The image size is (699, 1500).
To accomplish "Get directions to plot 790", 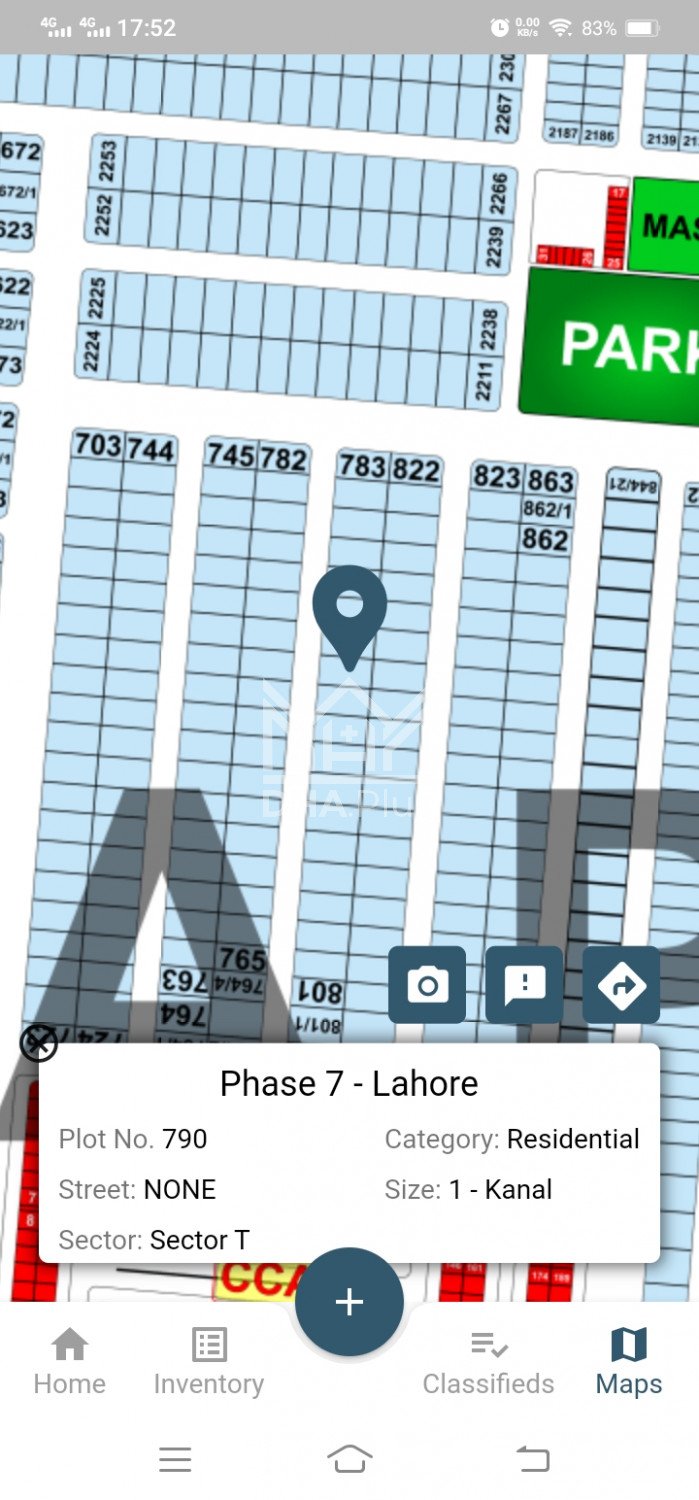I will [621, 985].
